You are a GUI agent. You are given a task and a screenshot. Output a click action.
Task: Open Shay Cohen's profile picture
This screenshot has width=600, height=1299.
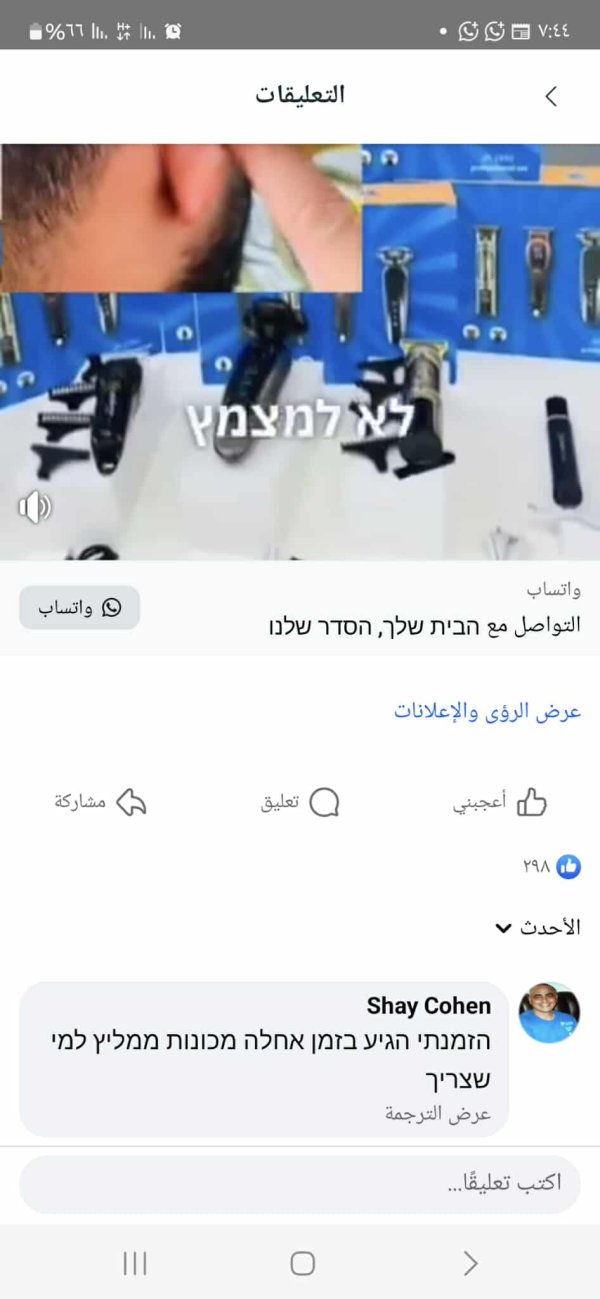click(549, 1013)
